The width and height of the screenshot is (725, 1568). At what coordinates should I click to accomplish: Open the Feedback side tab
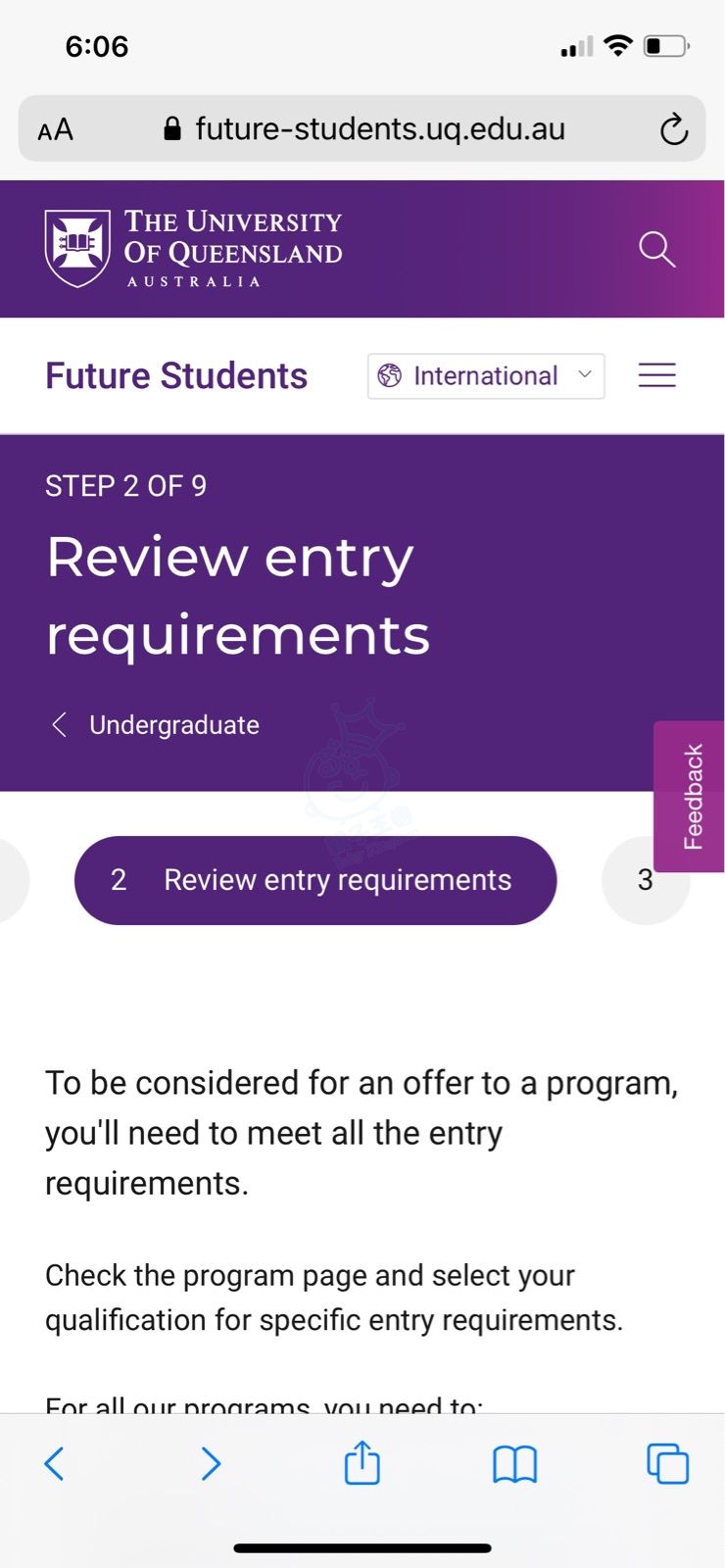pyautogui.click(x=690, y=797)
